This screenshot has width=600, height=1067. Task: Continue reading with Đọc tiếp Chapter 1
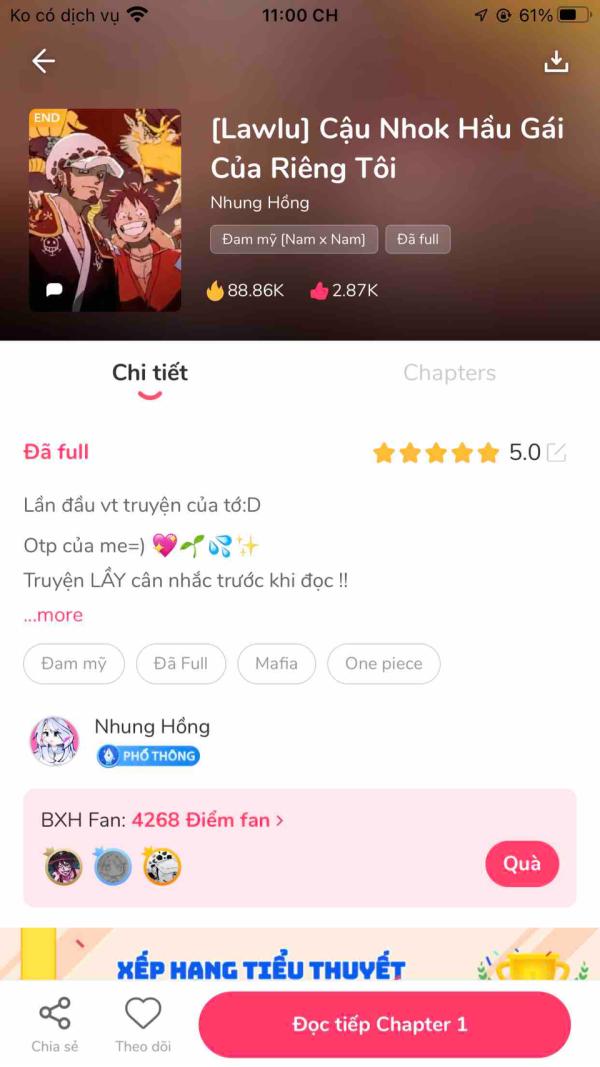(x=384, y=1024)
